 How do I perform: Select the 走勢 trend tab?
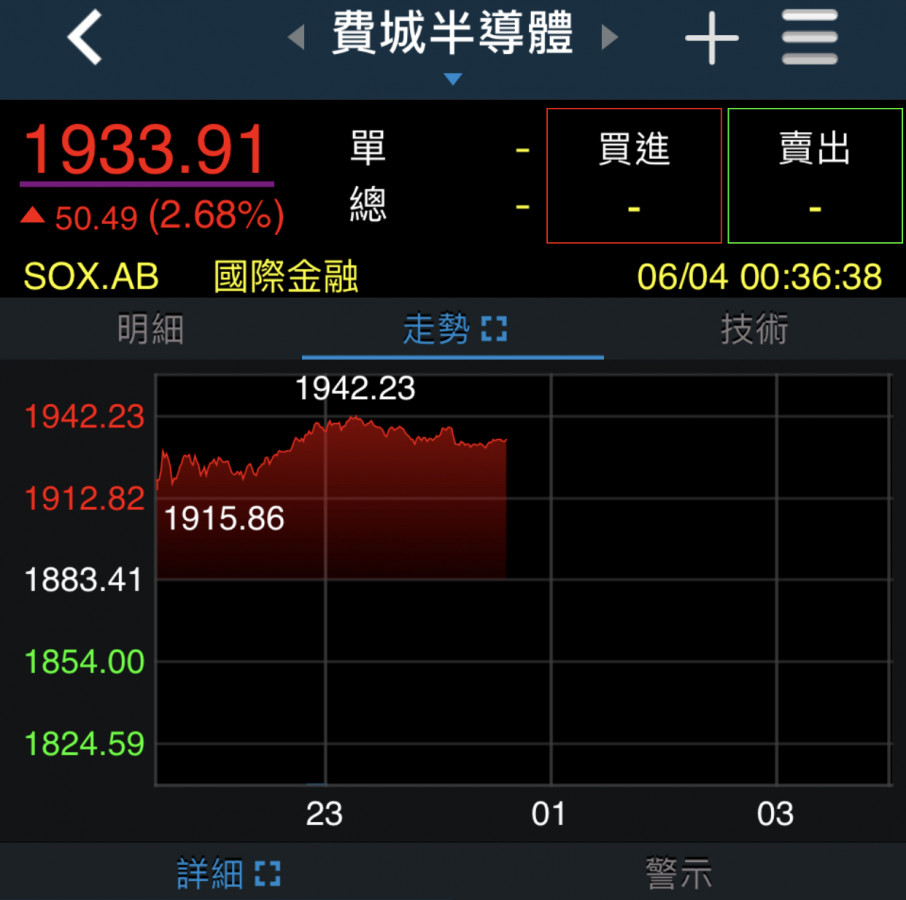(453, 329)
